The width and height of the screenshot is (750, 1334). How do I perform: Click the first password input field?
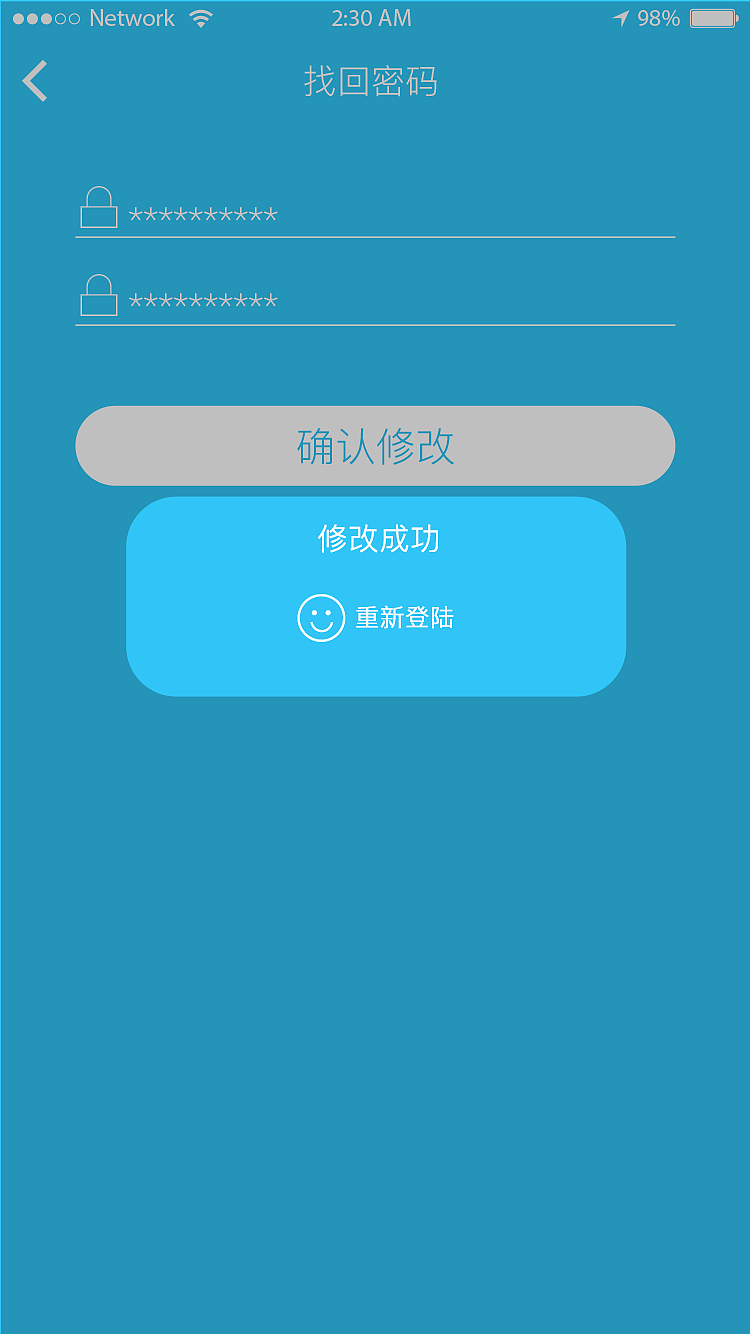coord(374,212)
